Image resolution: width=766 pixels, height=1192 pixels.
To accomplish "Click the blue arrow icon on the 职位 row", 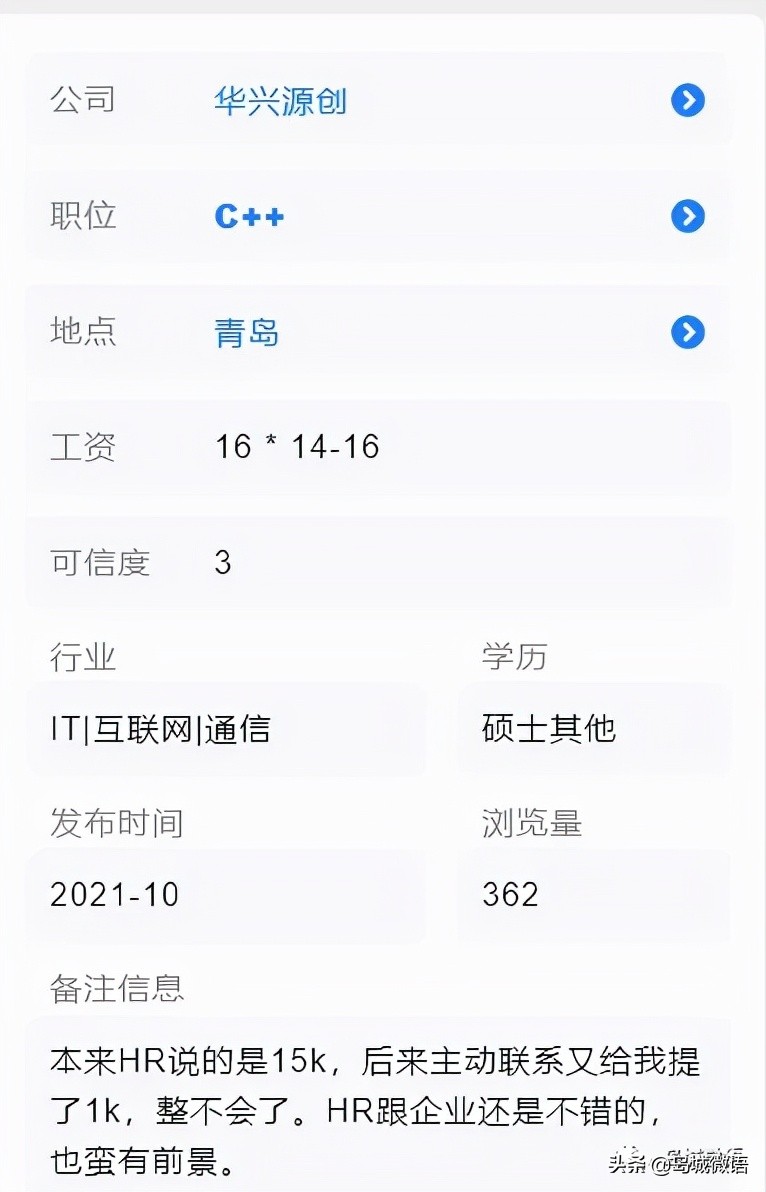I will (687, 216).
